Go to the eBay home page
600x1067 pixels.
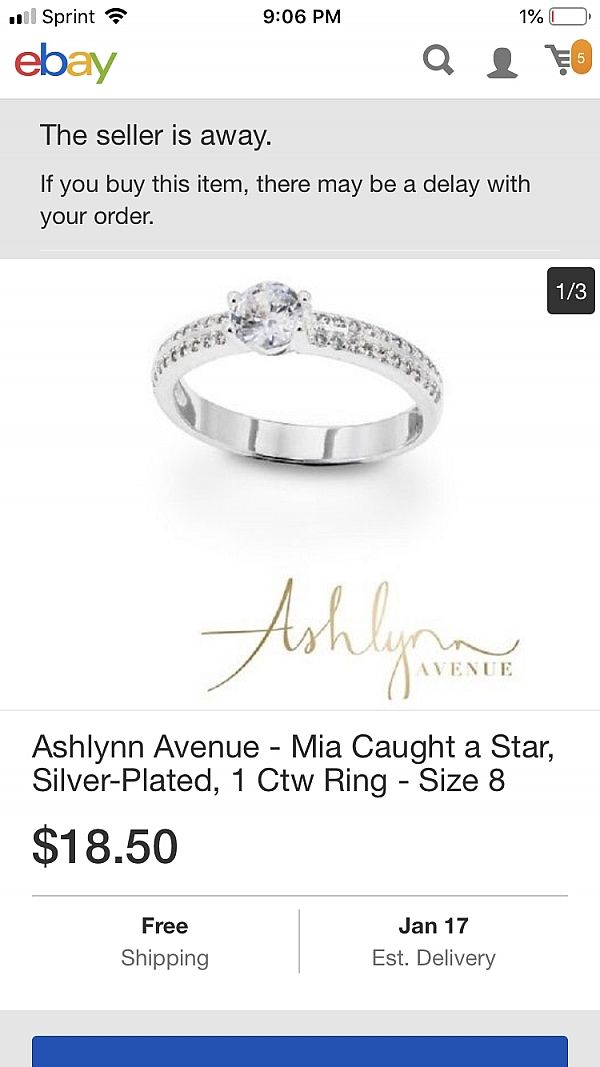[65, 63]
